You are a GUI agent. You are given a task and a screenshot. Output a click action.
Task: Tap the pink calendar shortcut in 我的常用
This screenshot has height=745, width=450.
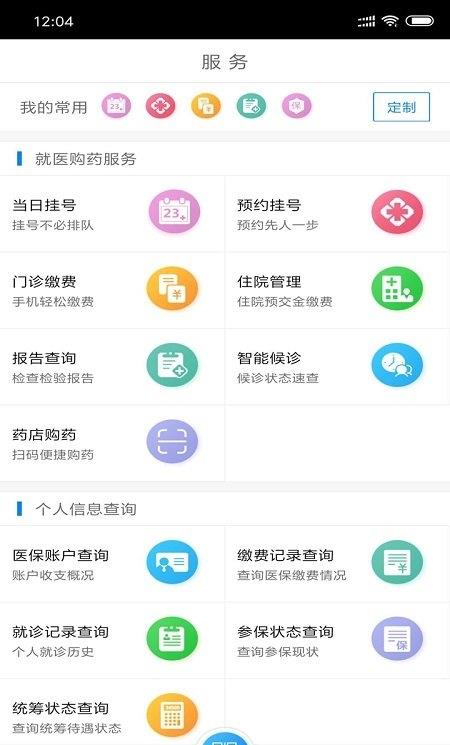116,106
